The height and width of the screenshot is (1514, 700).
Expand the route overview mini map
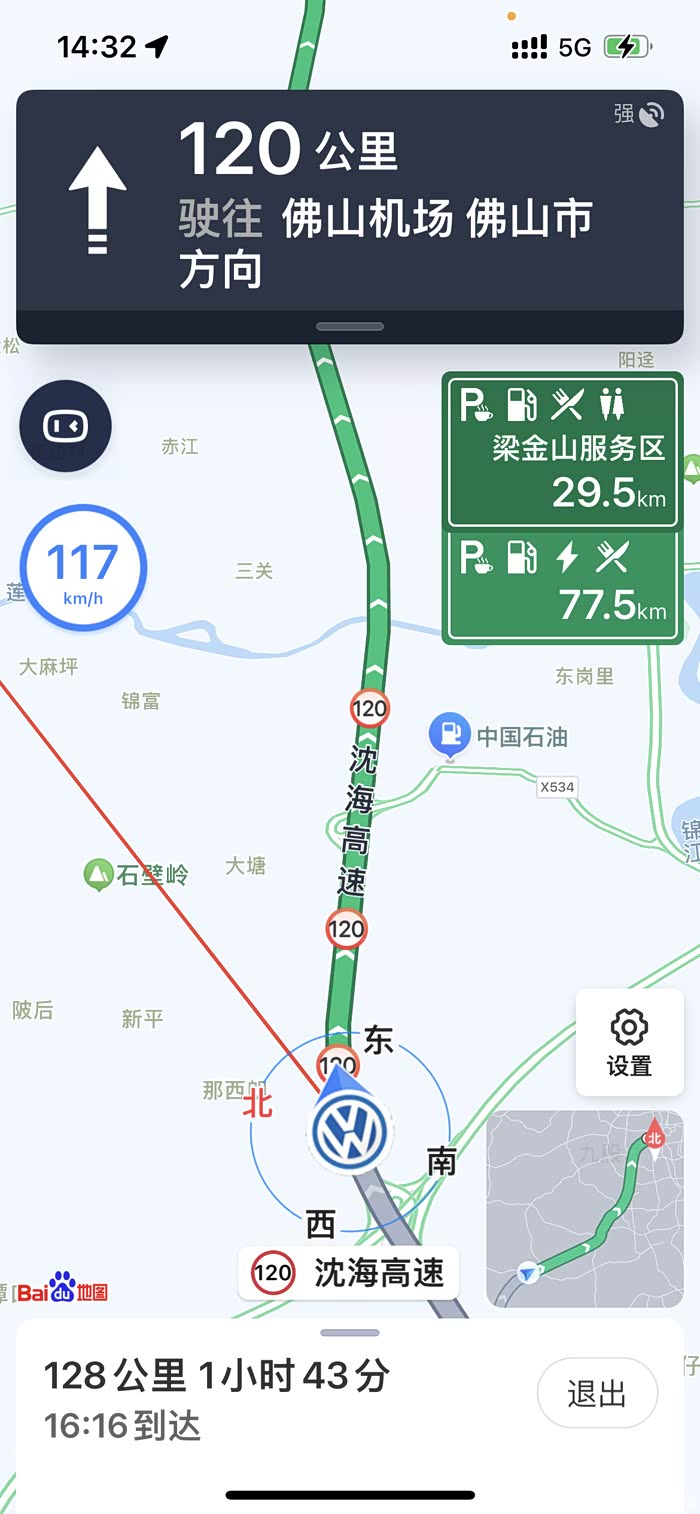[585, 1208]
